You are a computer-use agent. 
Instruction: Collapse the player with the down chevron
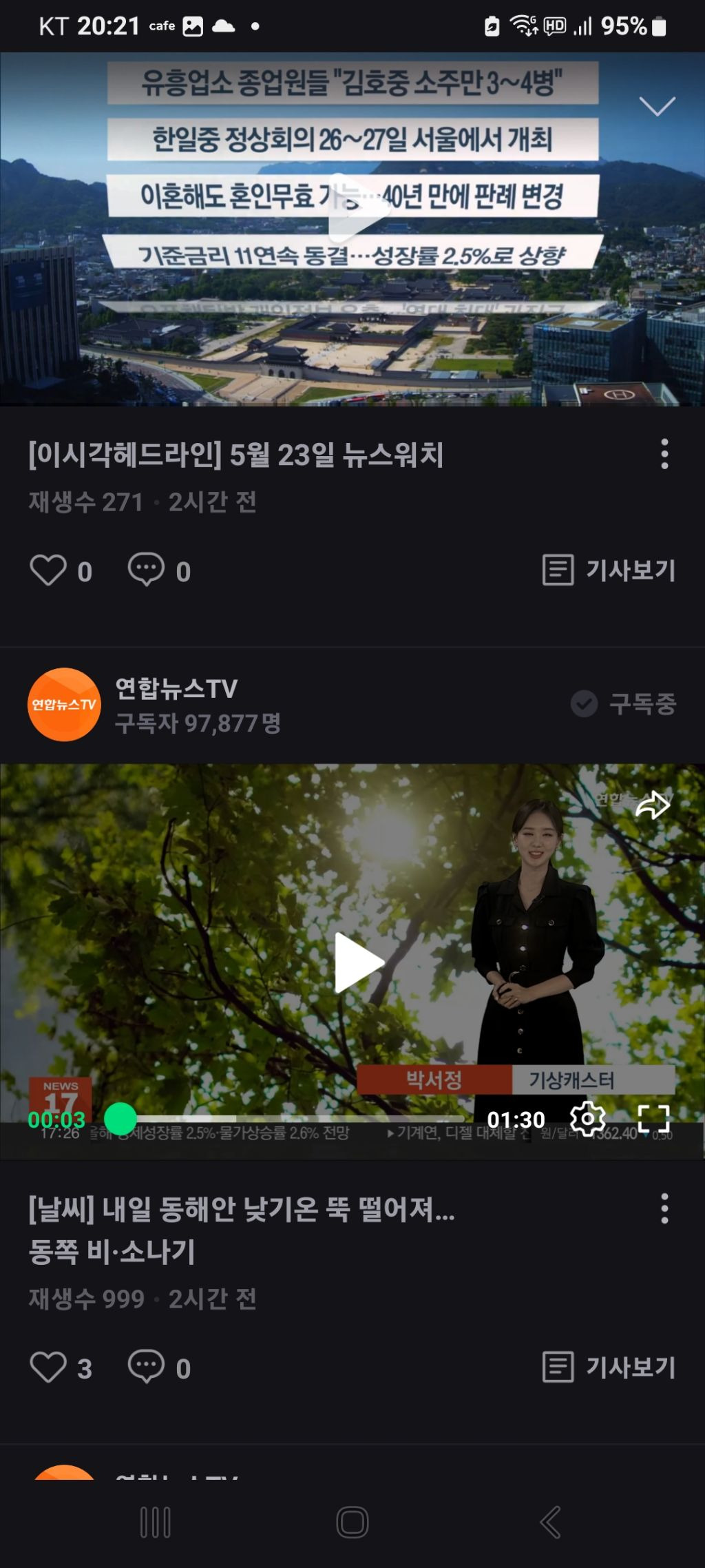click(x=656, y=106)
